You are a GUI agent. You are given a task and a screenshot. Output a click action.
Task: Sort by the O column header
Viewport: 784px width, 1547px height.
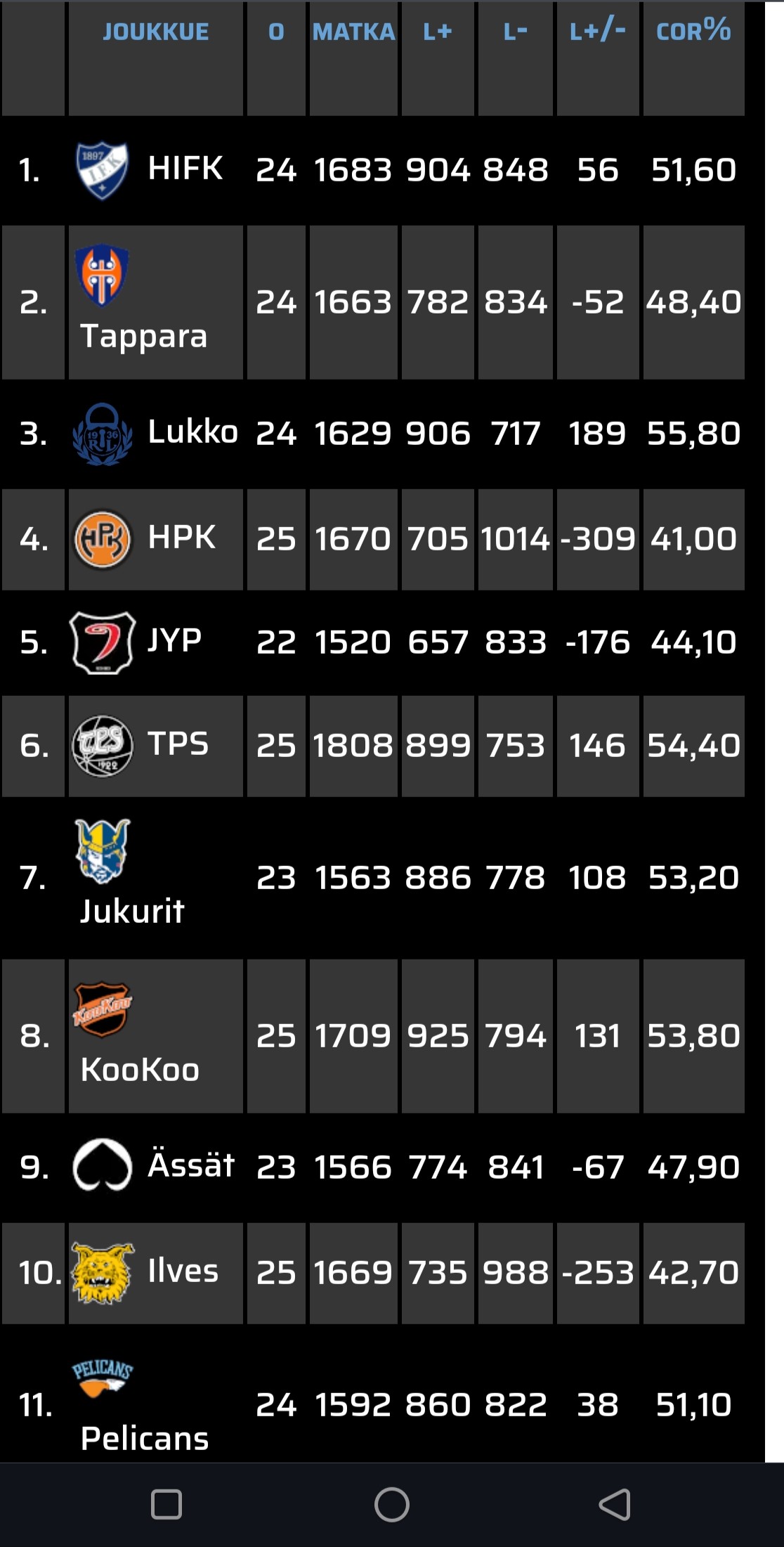tap(276, 32)
